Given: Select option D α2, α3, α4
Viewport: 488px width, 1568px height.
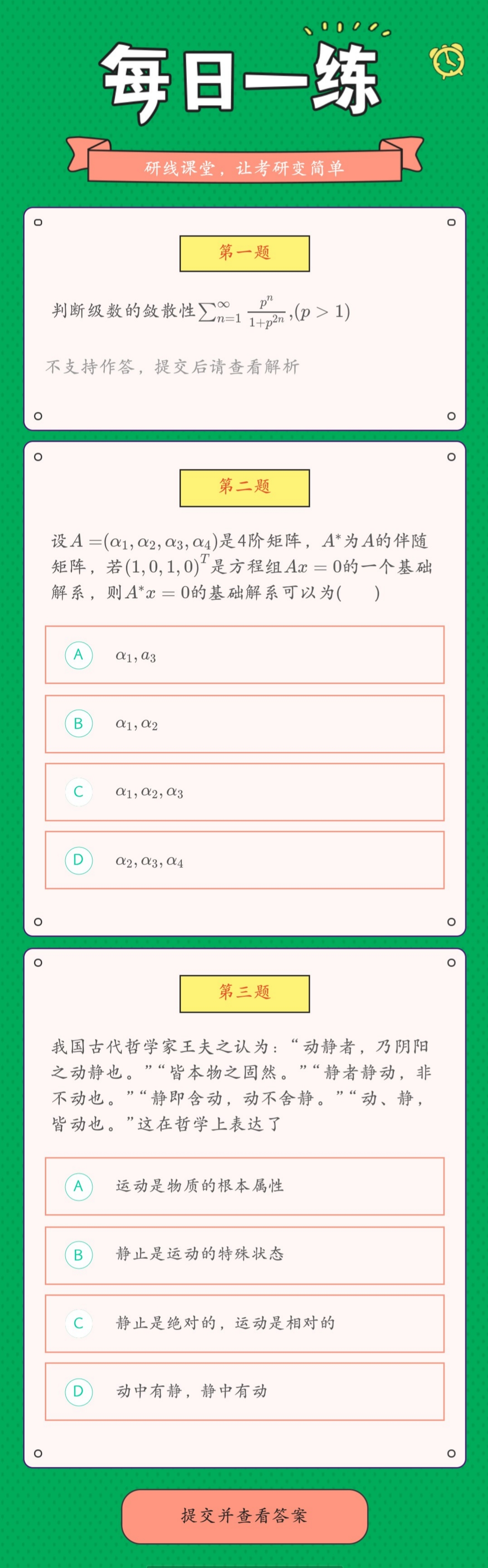Looking at the screenshot, I should [244, 860].
